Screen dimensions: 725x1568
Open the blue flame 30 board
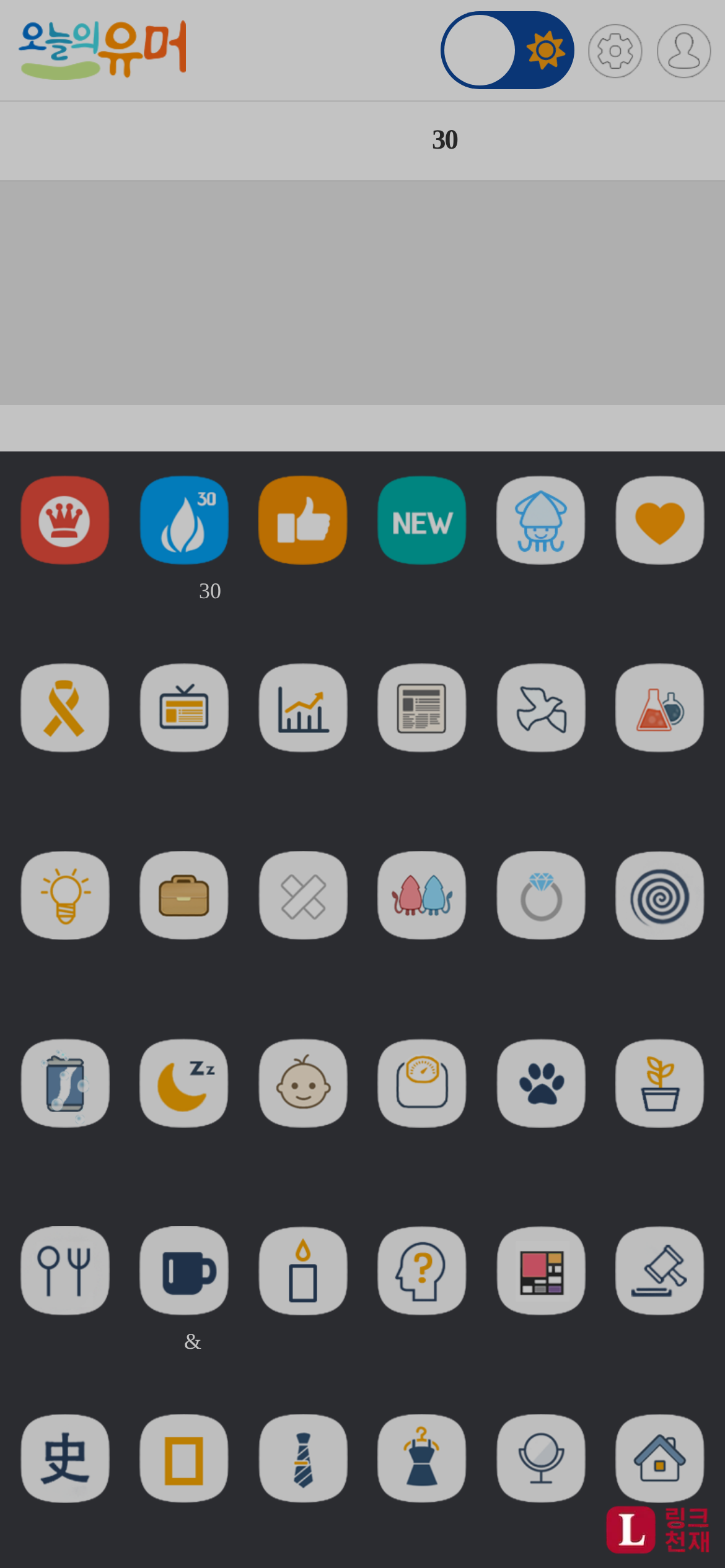(x=184, y=520)
